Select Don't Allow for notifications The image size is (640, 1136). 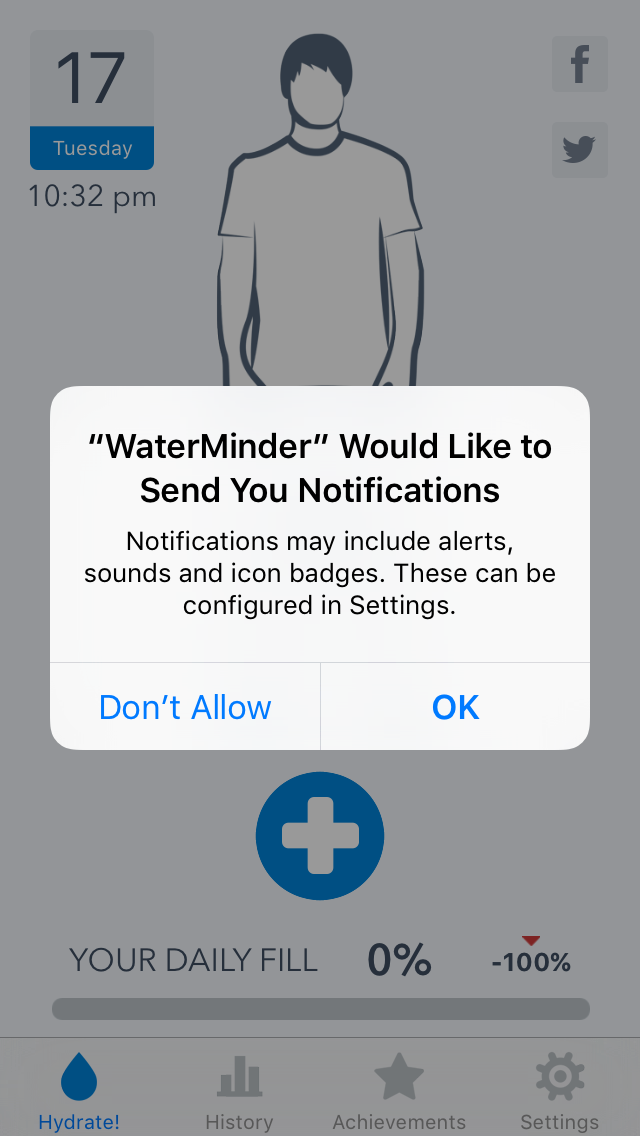(x=185, y=707)
